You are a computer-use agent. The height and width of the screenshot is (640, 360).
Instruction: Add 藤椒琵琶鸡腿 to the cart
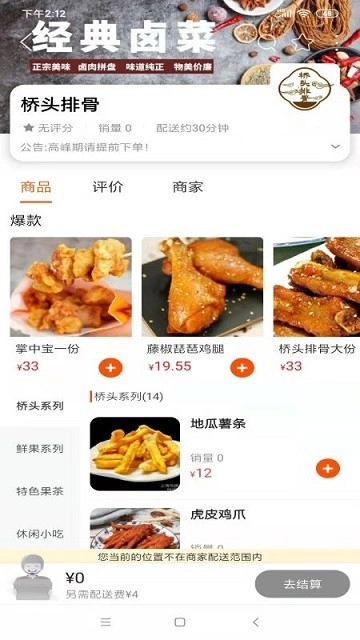point(242,368)
